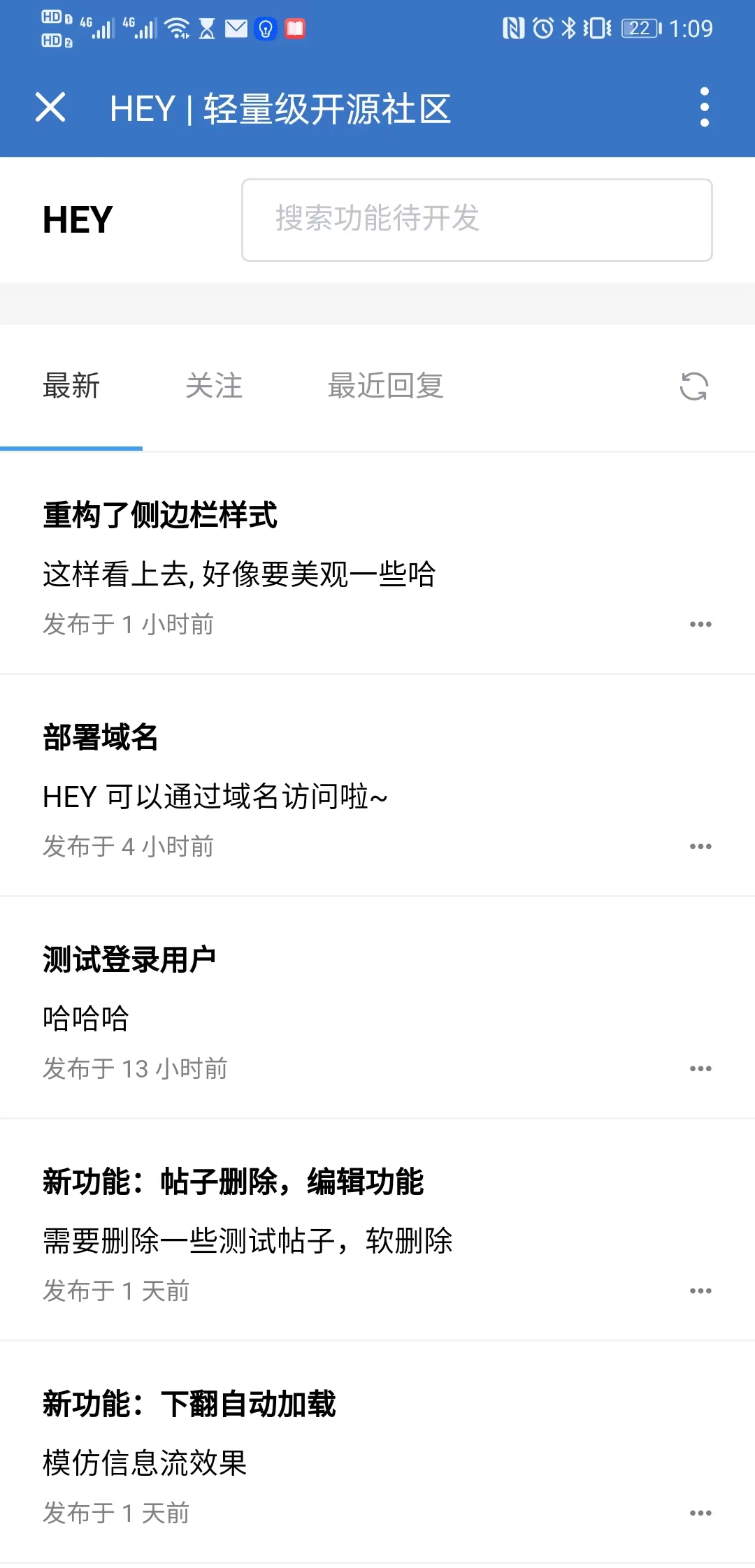Open options for the 下翻自动加载 post

pyautogui.click(x=700, y=1513)
